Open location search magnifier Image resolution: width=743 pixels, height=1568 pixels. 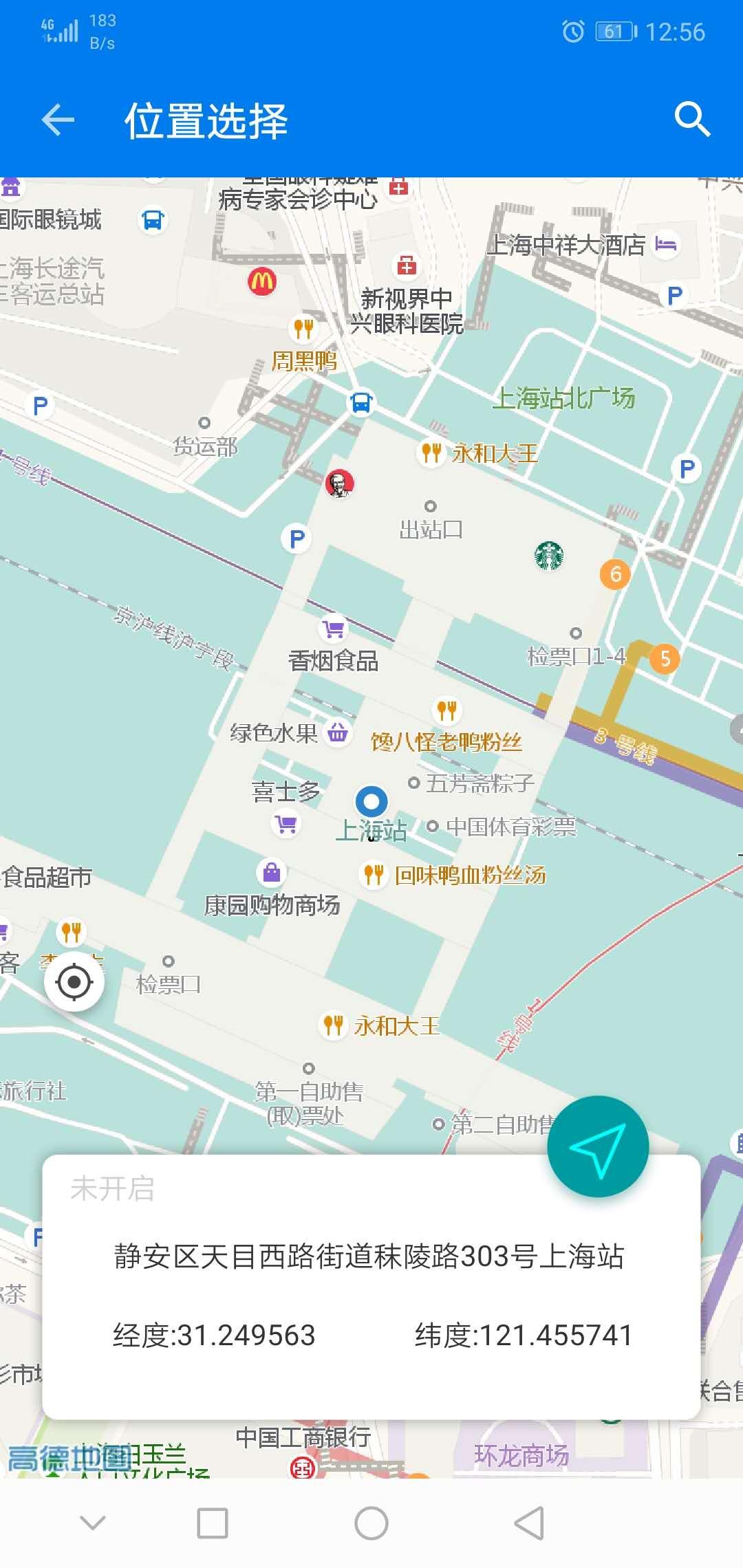(x=691, y=120)
